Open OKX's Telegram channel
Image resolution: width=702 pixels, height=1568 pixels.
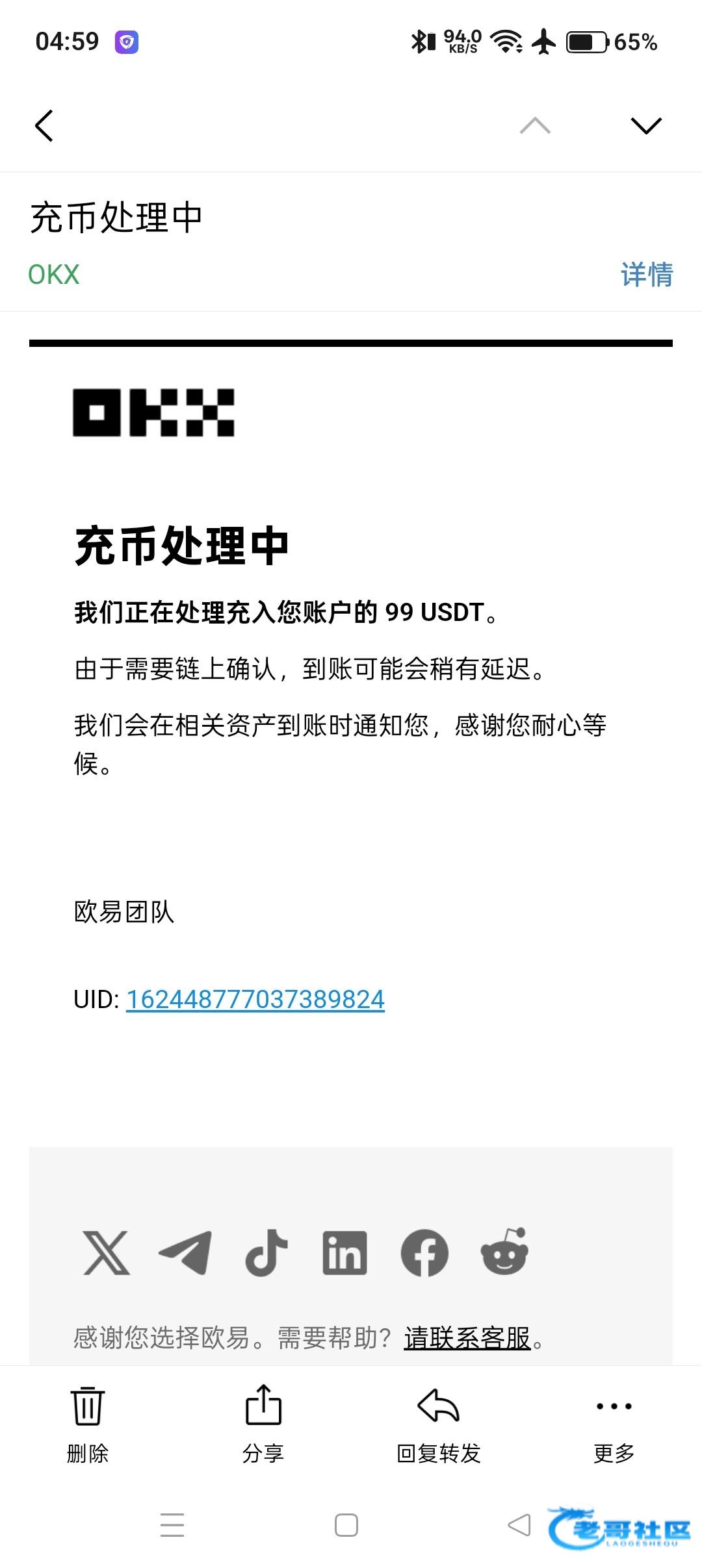point(186,1252)
